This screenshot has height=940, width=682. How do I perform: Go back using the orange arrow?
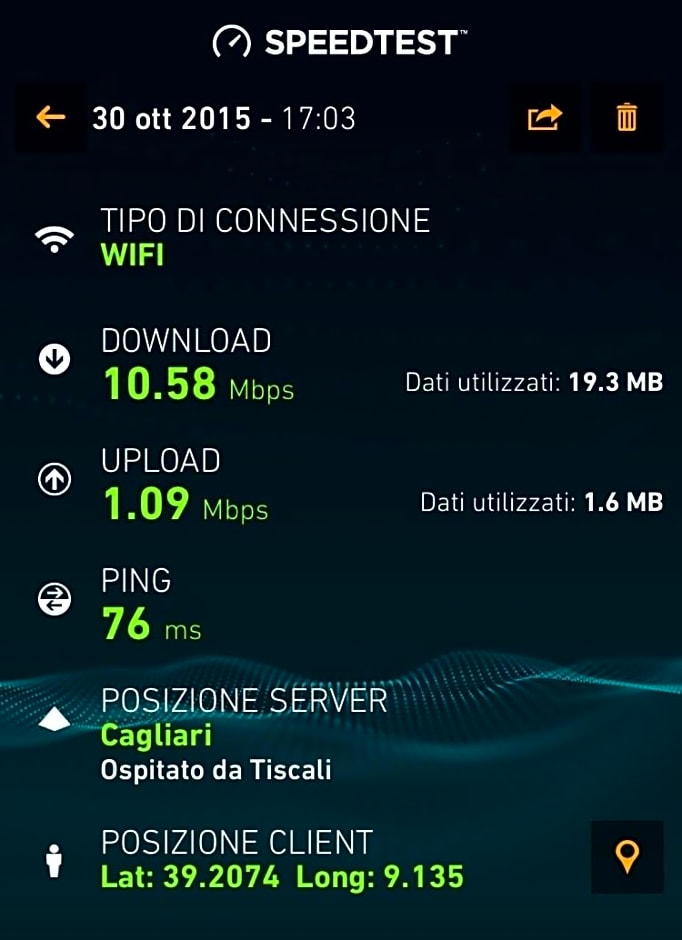point(50,118)
